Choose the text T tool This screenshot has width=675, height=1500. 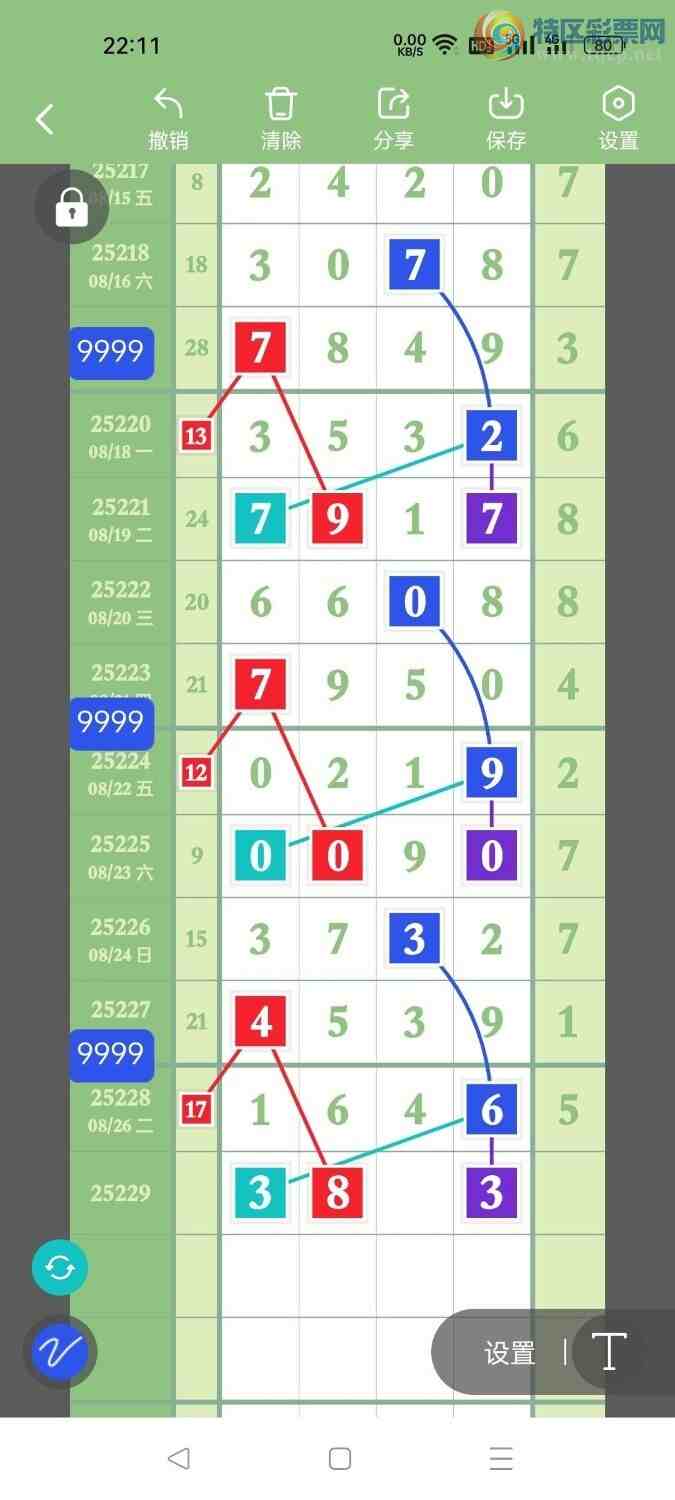pyautogui.click(x=609, y=1353)
